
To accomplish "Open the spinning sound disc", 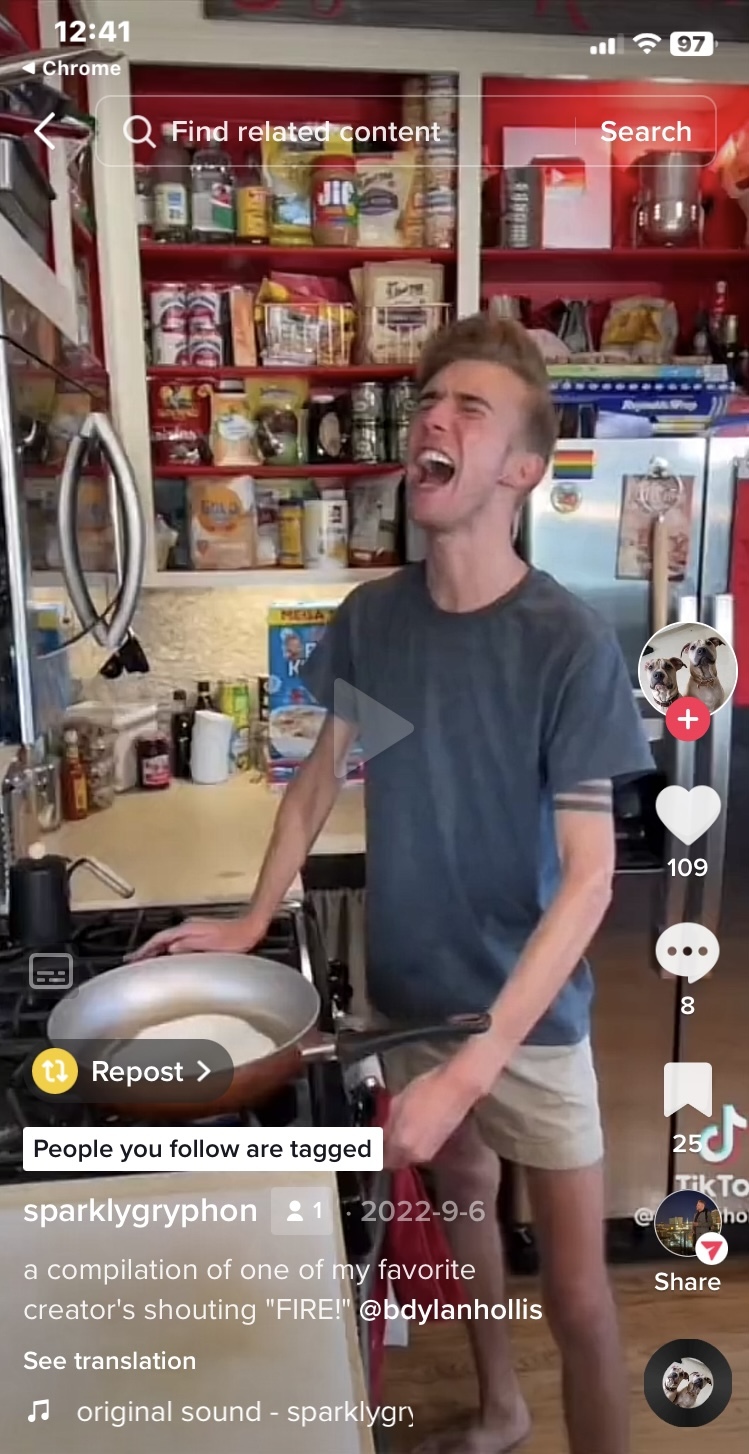I will (x=687, y=1383).
